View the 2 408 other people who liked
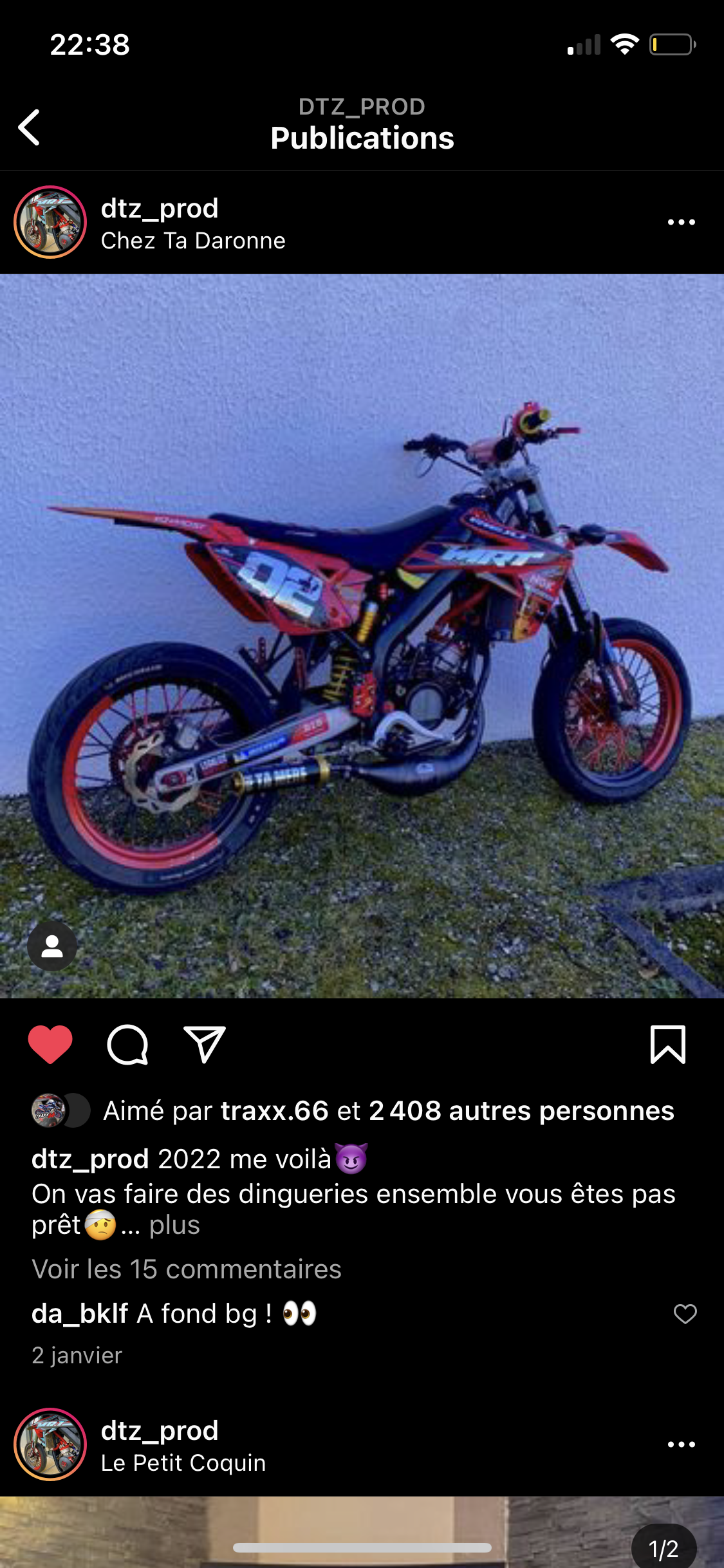 coord(521,1111)
